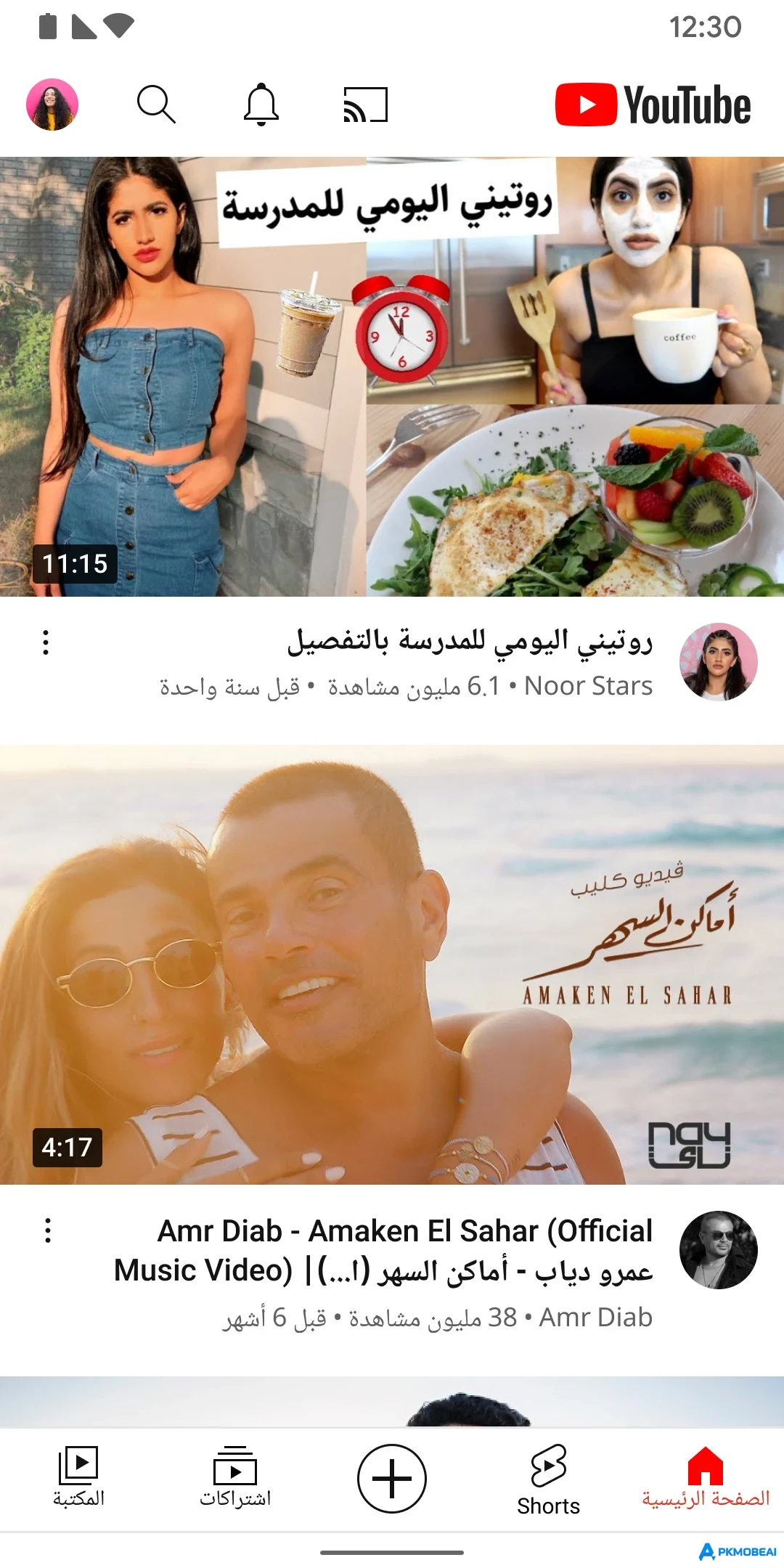Tap the create plus button
The height and width of the screenshot is (1568, 784).
click(392, 1479)
